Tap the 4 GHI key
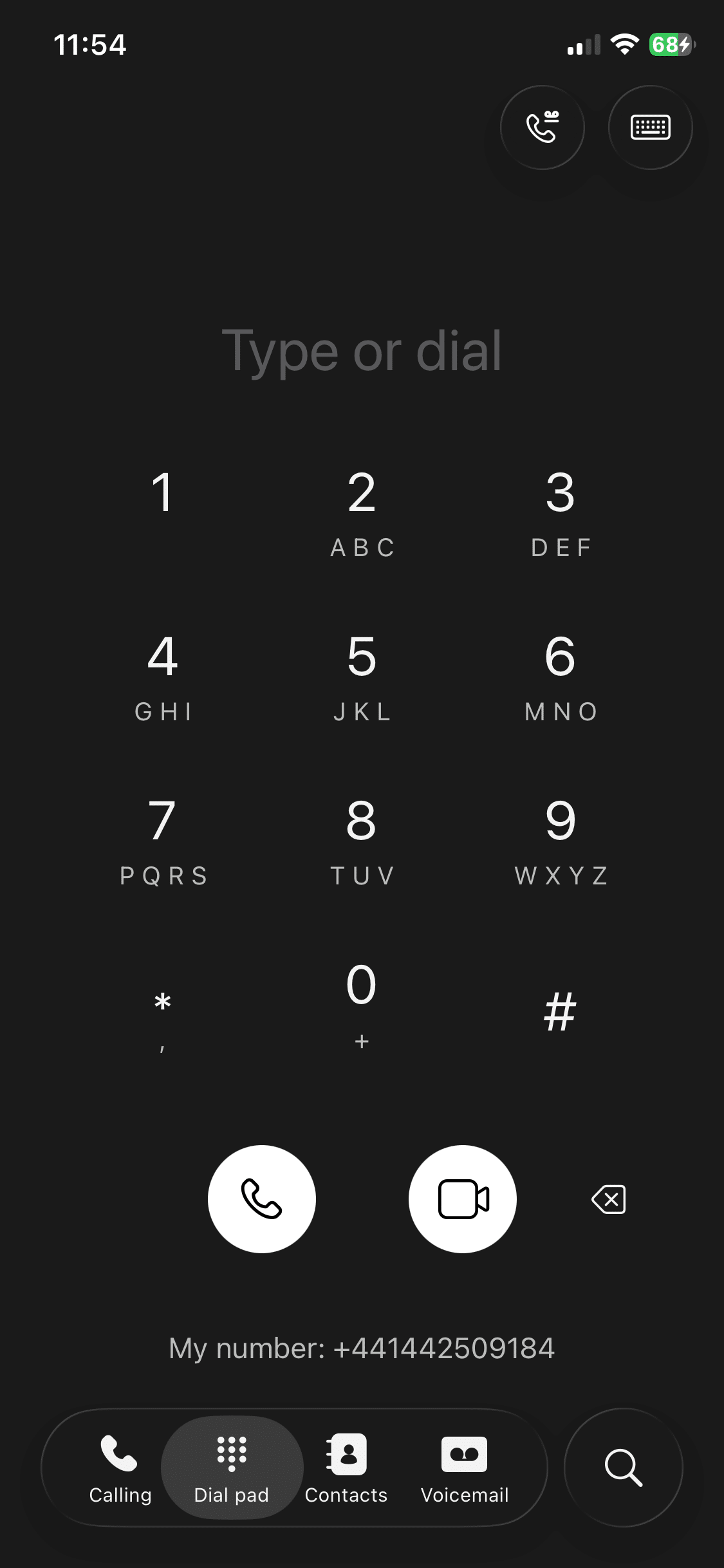 (163, 676)
